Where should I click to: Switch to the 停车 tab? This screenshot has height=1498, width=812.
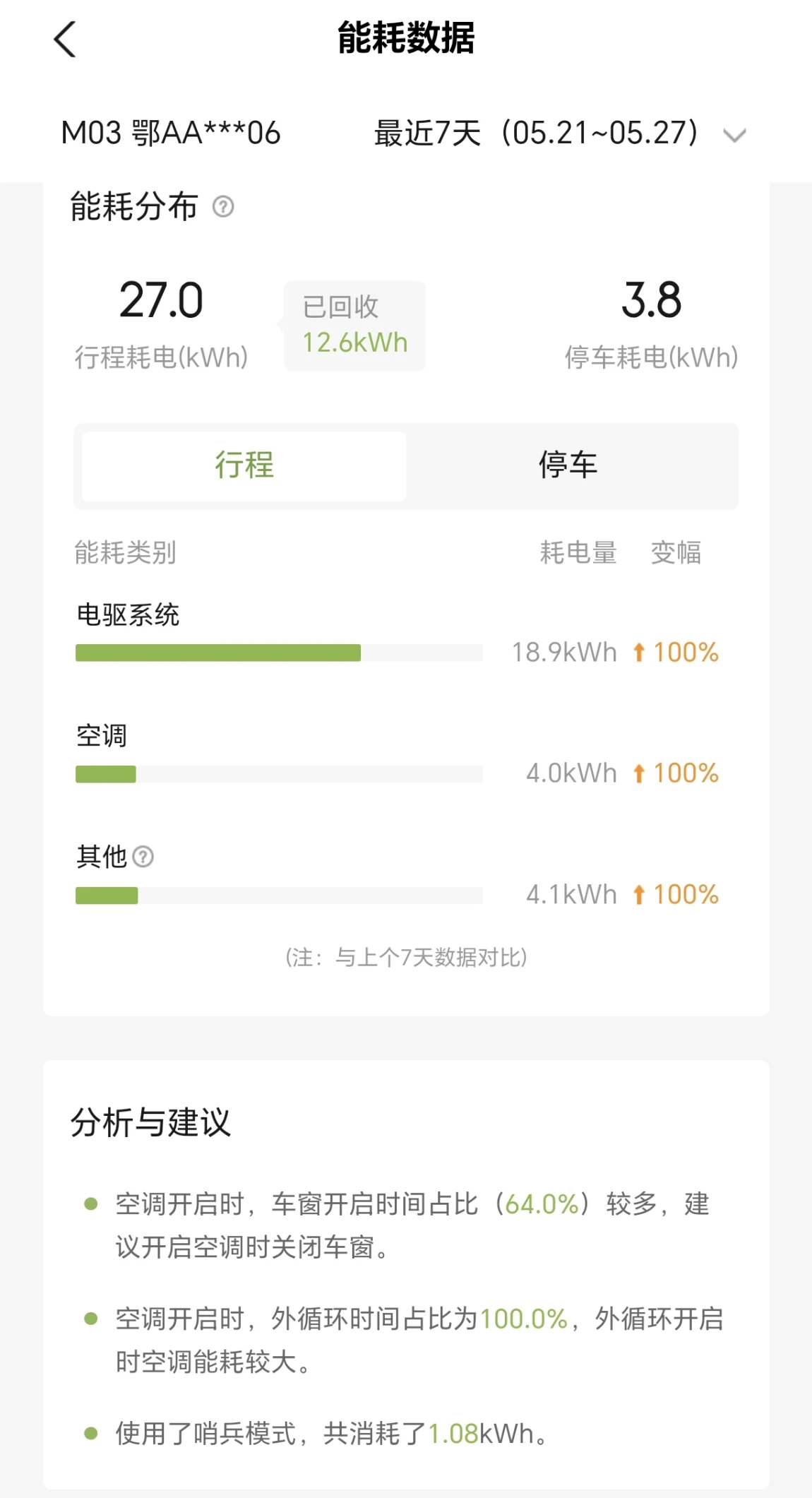click(x=568, y=466)
